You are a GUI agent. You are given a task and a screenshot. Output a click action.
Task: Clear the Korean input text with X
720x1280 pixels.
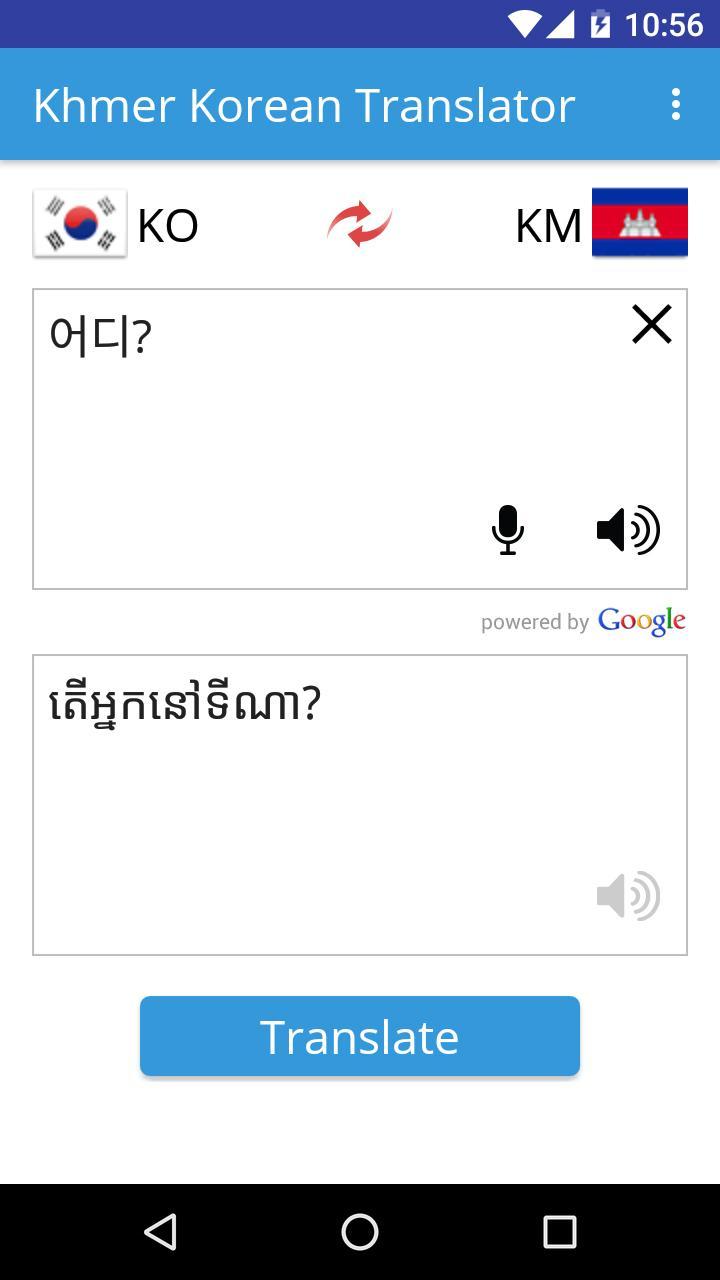click(x=651, y=324)
